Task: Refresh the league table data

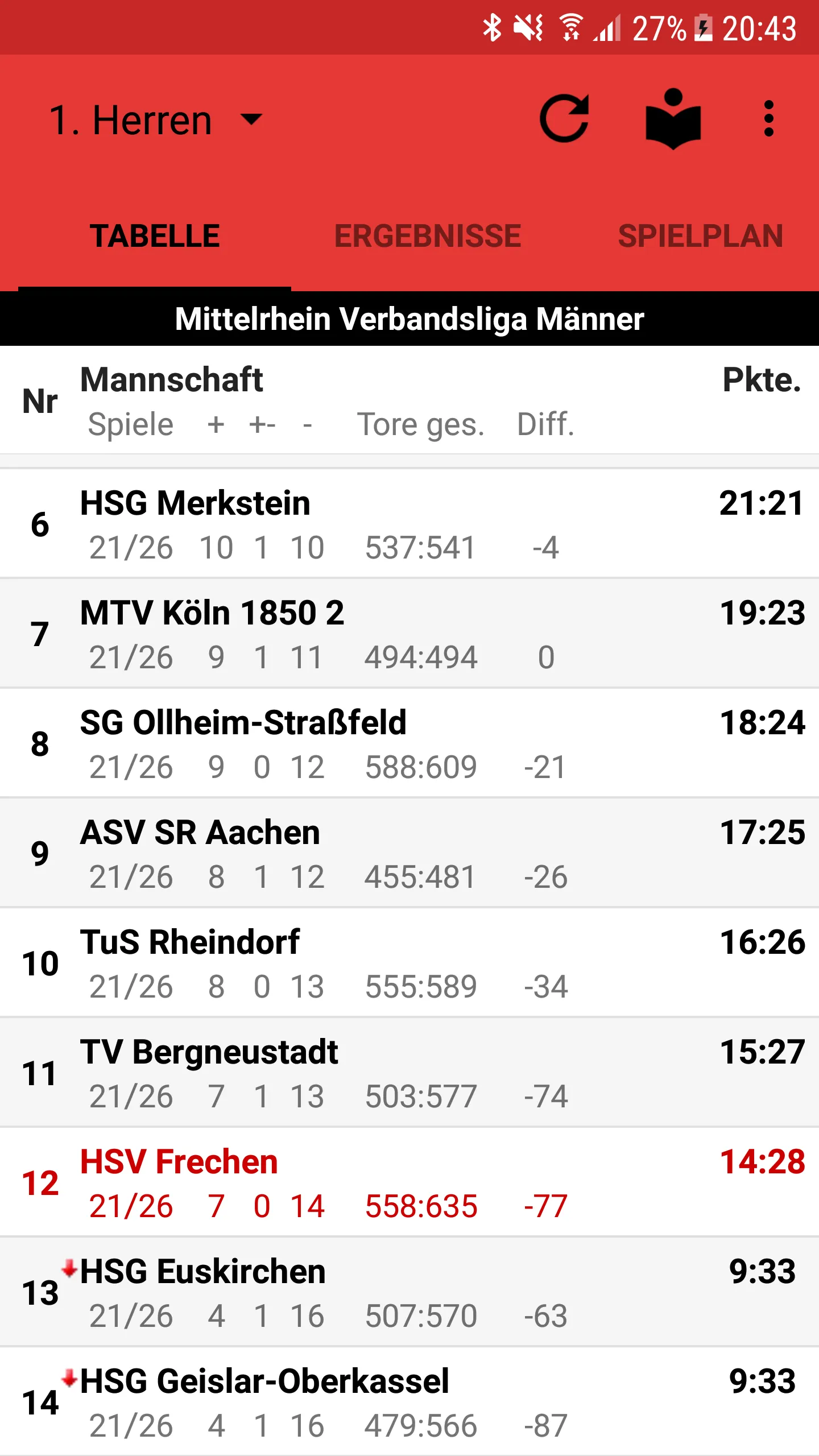Action: pyautogui.click(x=565, y=118)
